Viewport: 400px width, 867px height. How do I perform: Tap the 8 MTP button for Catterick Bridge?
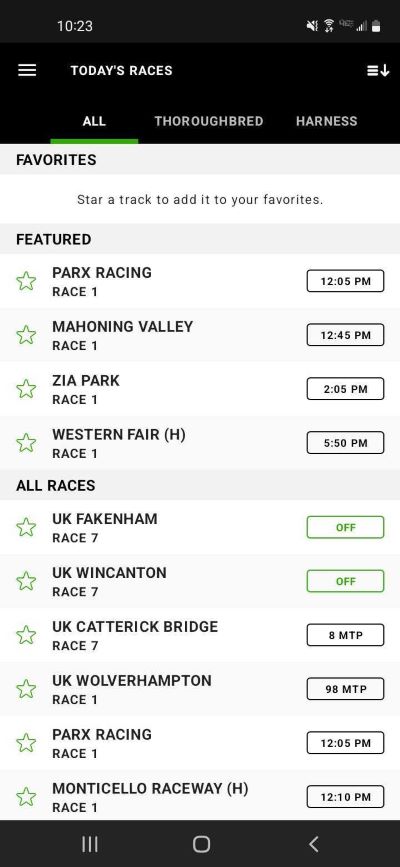pos(345,635)
